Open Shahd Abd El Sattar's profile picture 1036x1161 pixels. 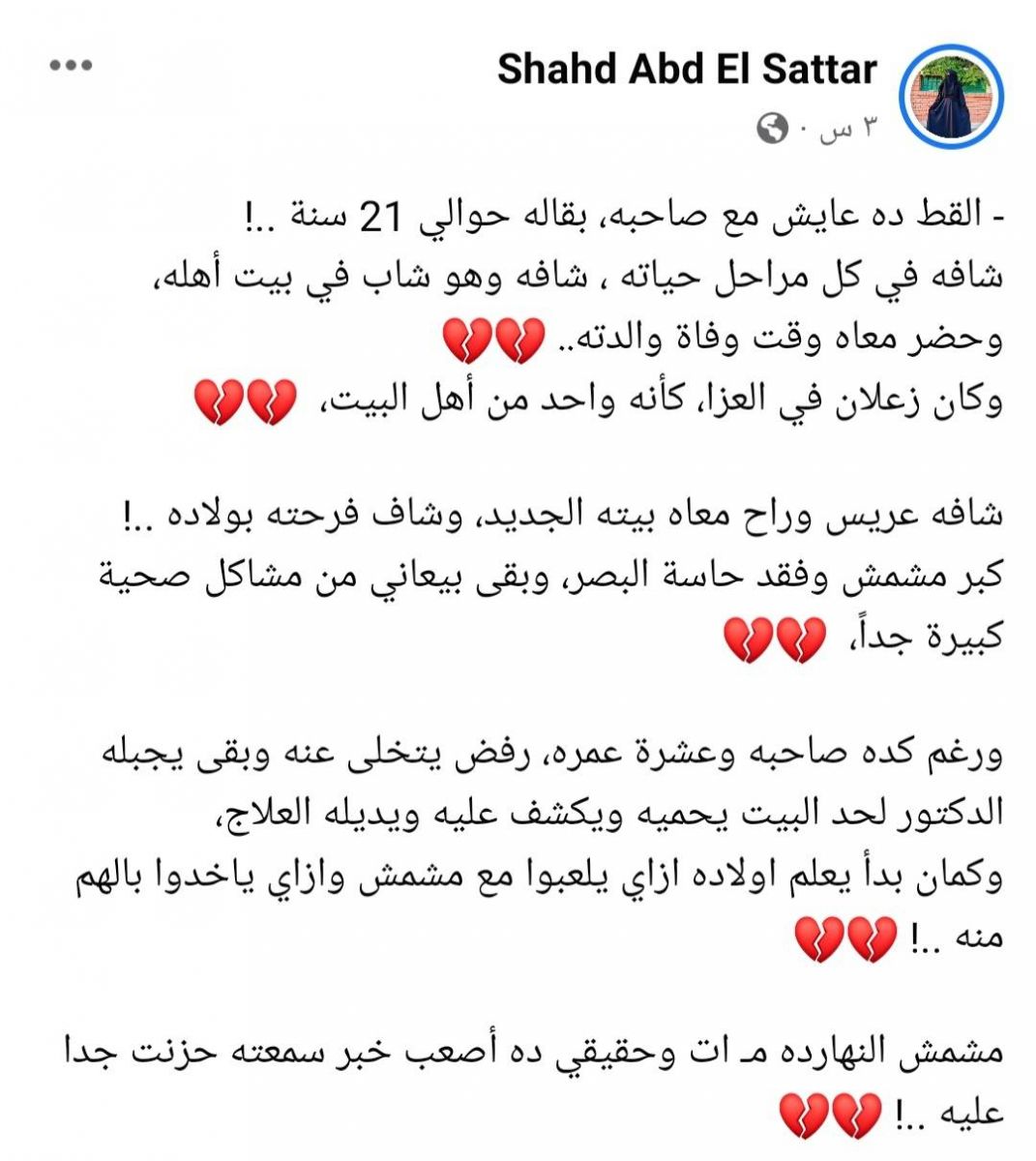pyautogui.click(x=952, y=96)
